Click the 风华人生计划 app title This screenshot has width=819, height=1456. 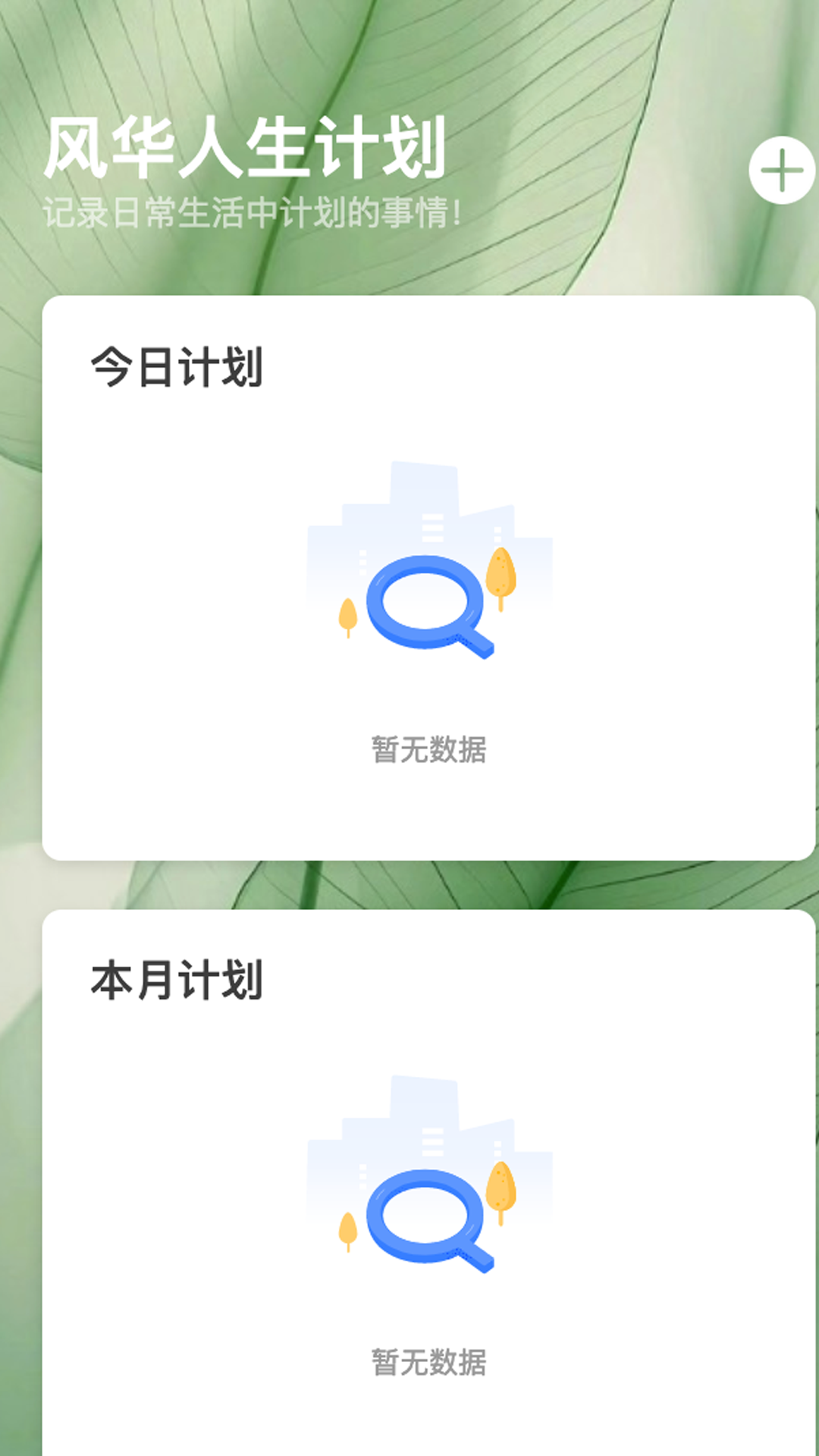pyautogui.click(x=245, y=144)
